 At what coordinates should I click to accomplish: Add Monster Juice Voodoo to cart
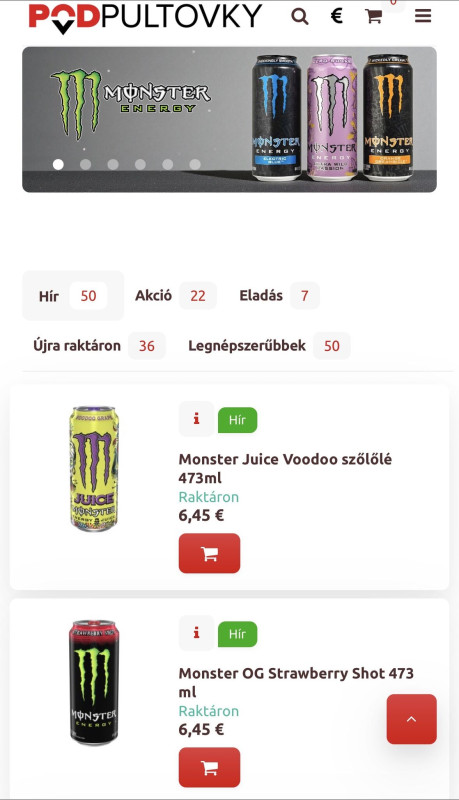pyautogui.click(x=209, y=554)
